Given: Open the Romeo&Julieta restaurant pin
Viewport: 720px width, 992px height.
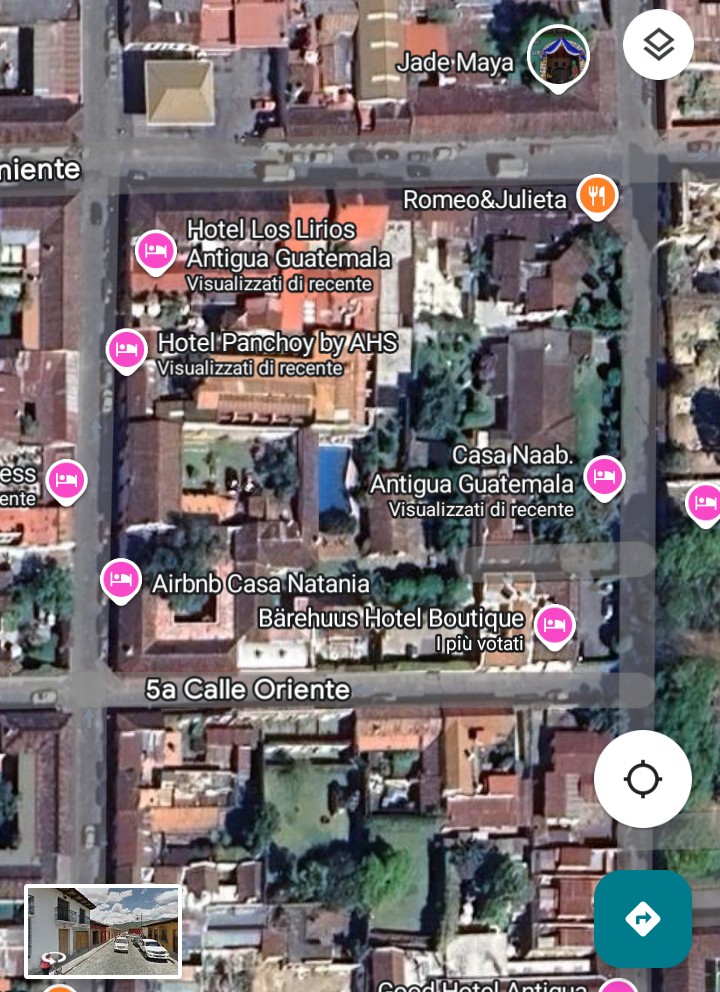Looking at the screenshot, I should click(597, 196).
